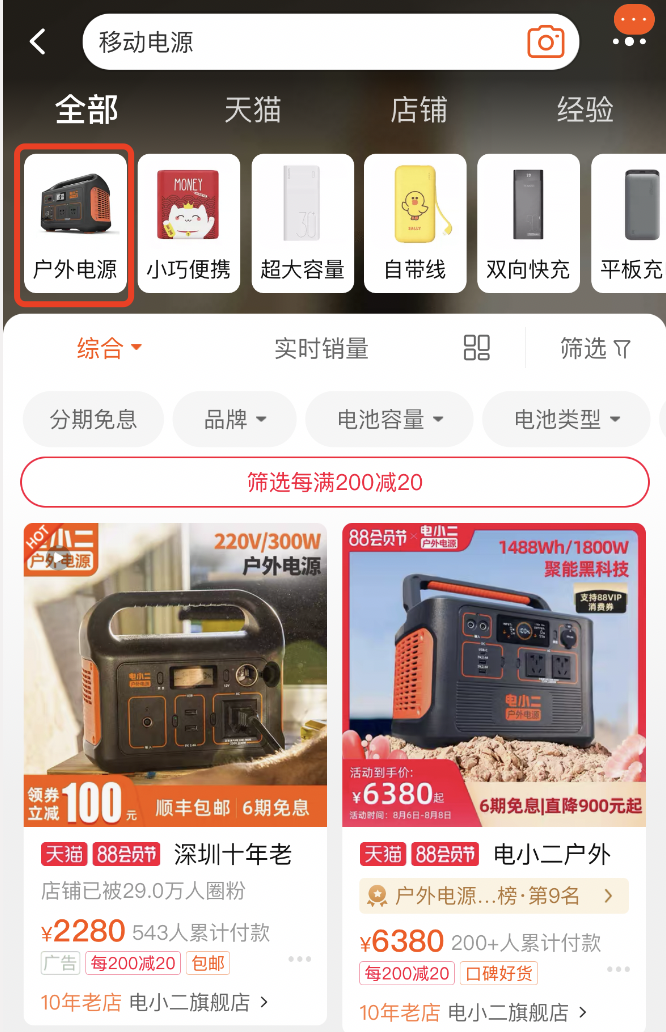The width and height of the screenshot is (666, 1032).
Task: Go back using the arrow icon
Action: tap(38, 42)
